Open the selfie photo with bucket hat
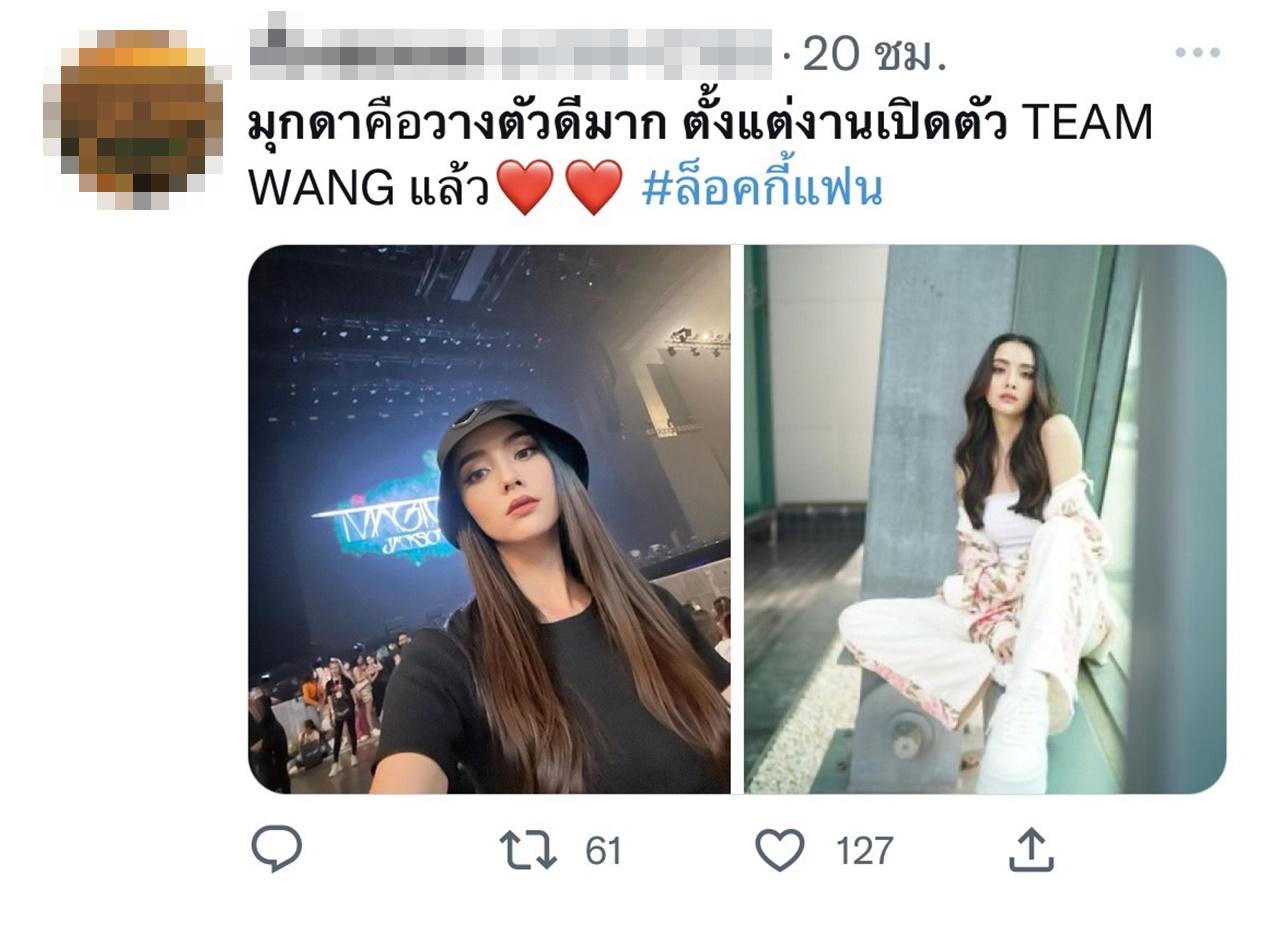The height and width of the screenshot is (945, 1280). pos(489,519)
